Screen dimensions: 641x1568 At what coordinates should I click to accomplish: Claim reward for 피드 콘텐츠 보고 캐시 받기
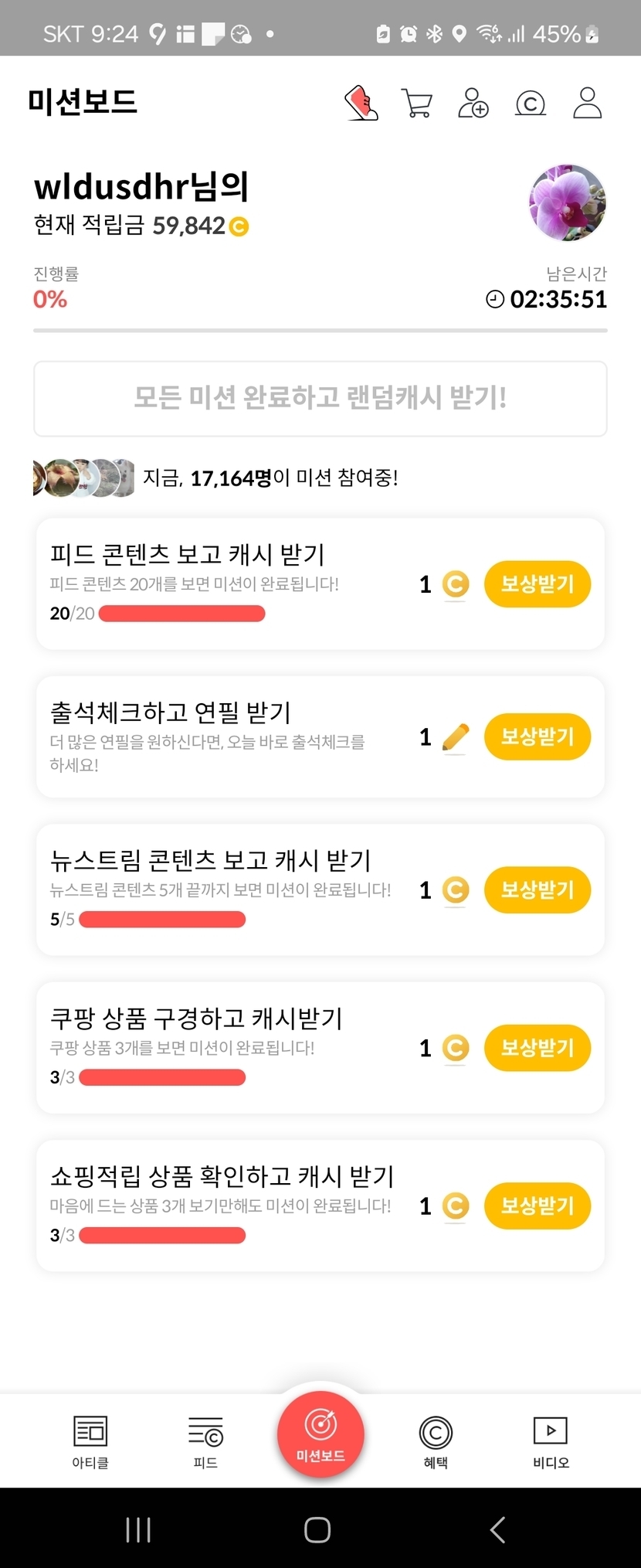pyautogui.click(x=537, y=583)
